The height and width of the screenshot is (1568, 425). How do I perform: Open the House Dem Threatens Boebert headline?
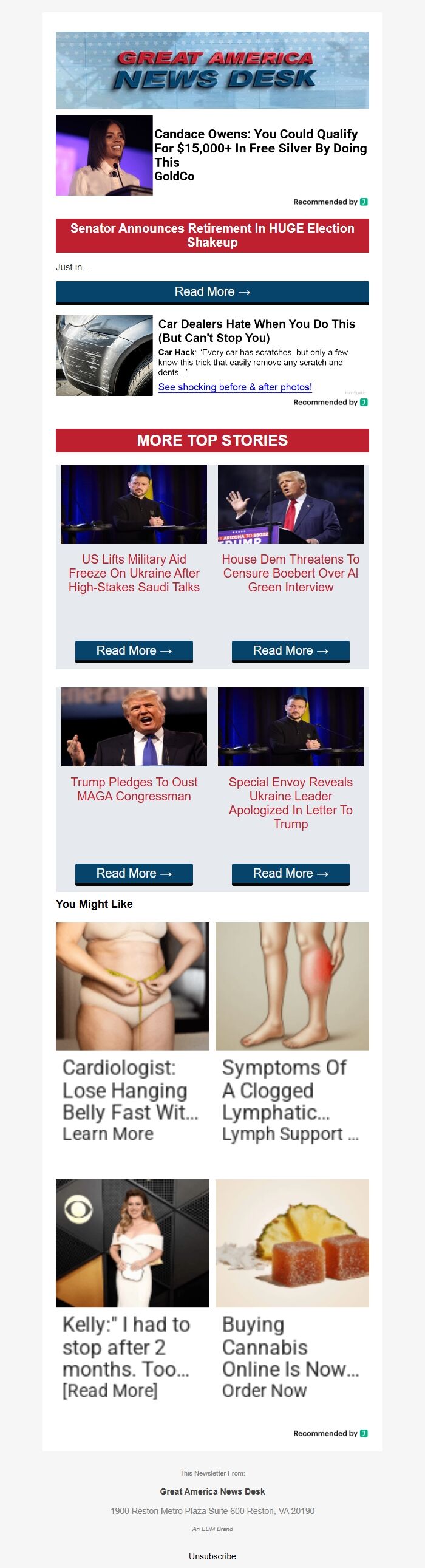click(290, 573)
